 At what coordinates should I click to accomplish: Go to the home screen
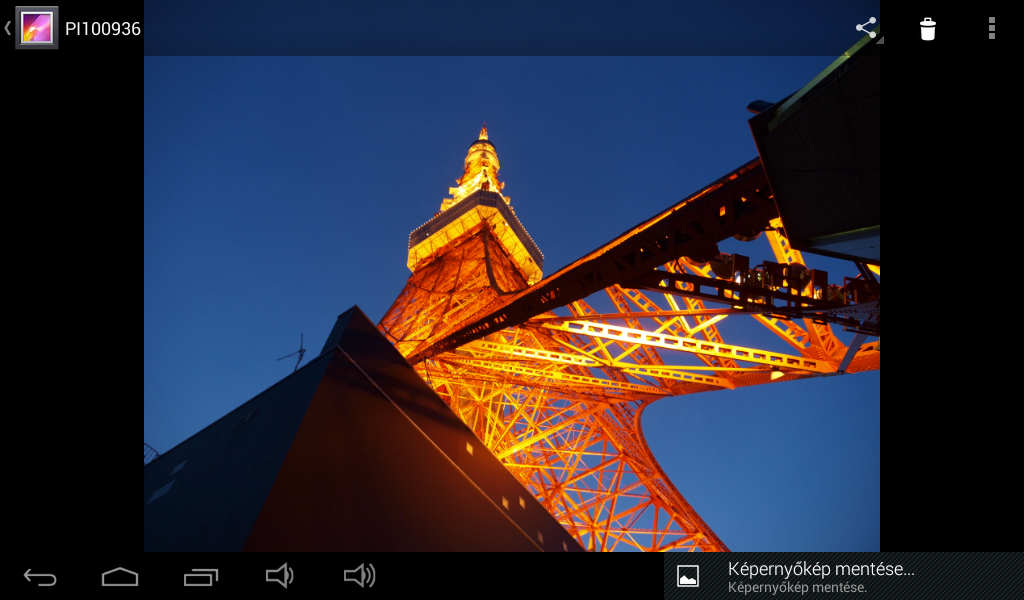point(120,576)
